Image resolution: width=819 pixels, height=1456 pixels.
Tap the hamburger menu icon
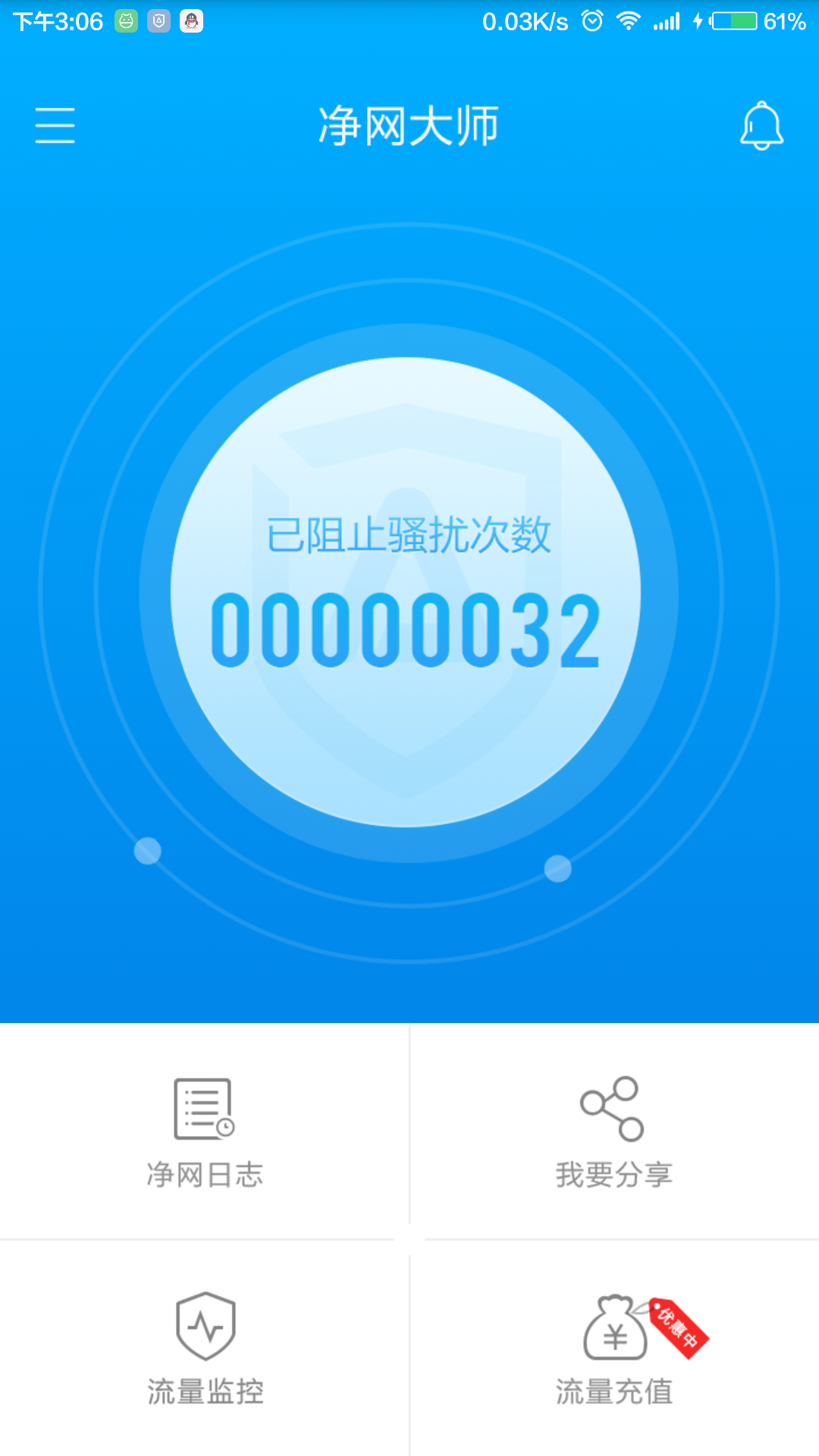point(55,125)
